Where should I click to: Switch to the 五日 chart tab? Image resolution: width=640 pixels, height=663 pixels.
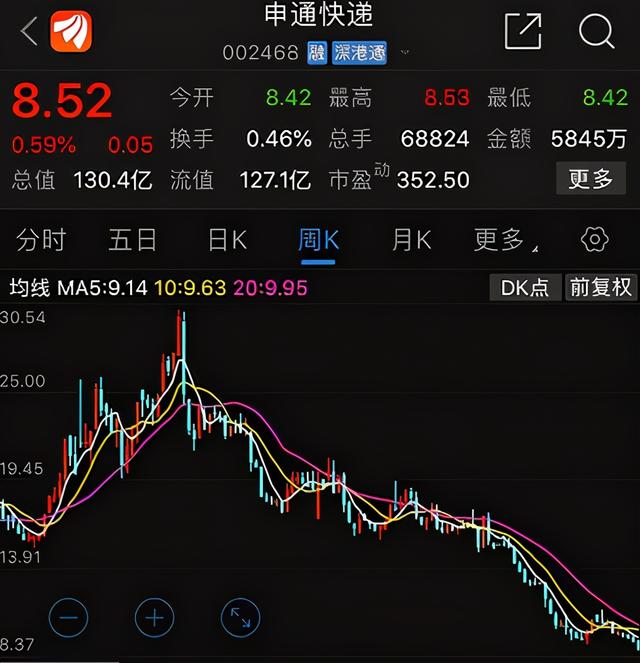pyautogui.click(x=133, y=240)
